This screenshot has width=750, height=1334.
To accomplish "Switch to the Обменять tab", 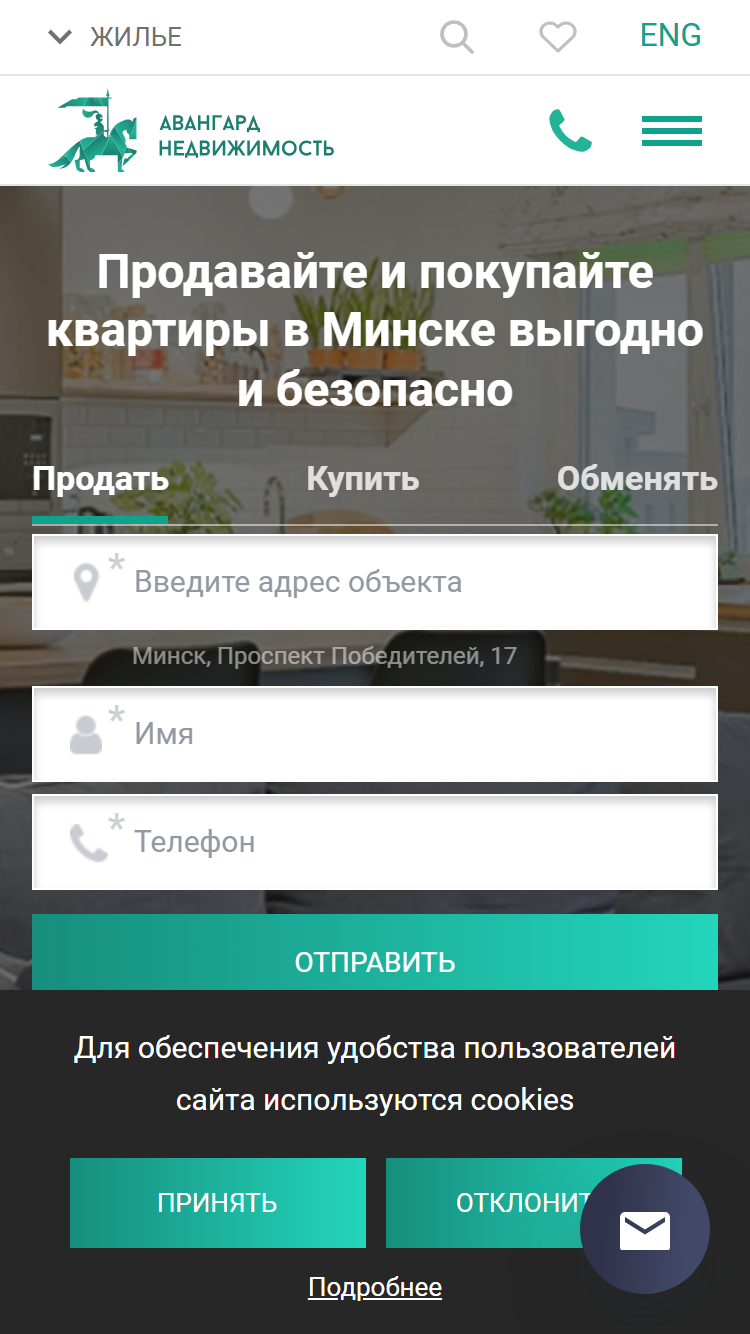I will [637, 479].
